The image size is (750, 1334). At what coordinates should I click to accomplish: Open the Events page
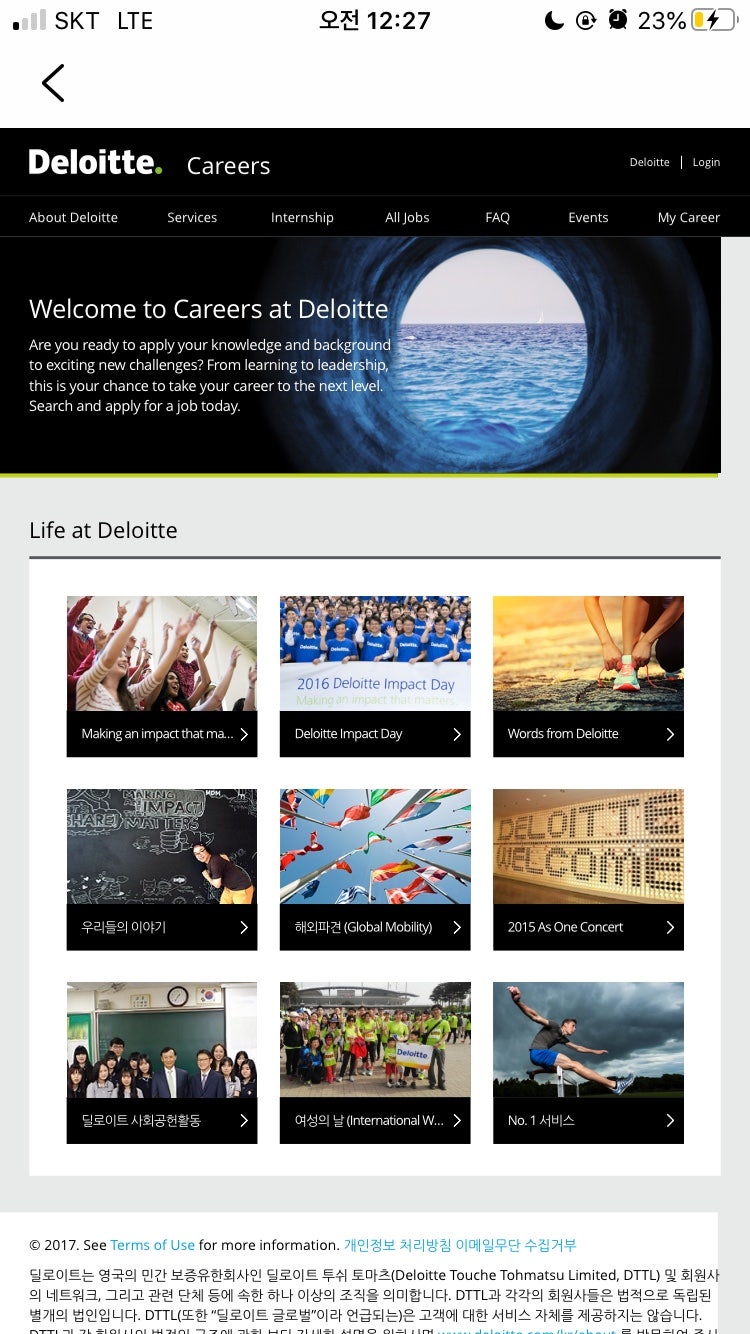[588, 217]
